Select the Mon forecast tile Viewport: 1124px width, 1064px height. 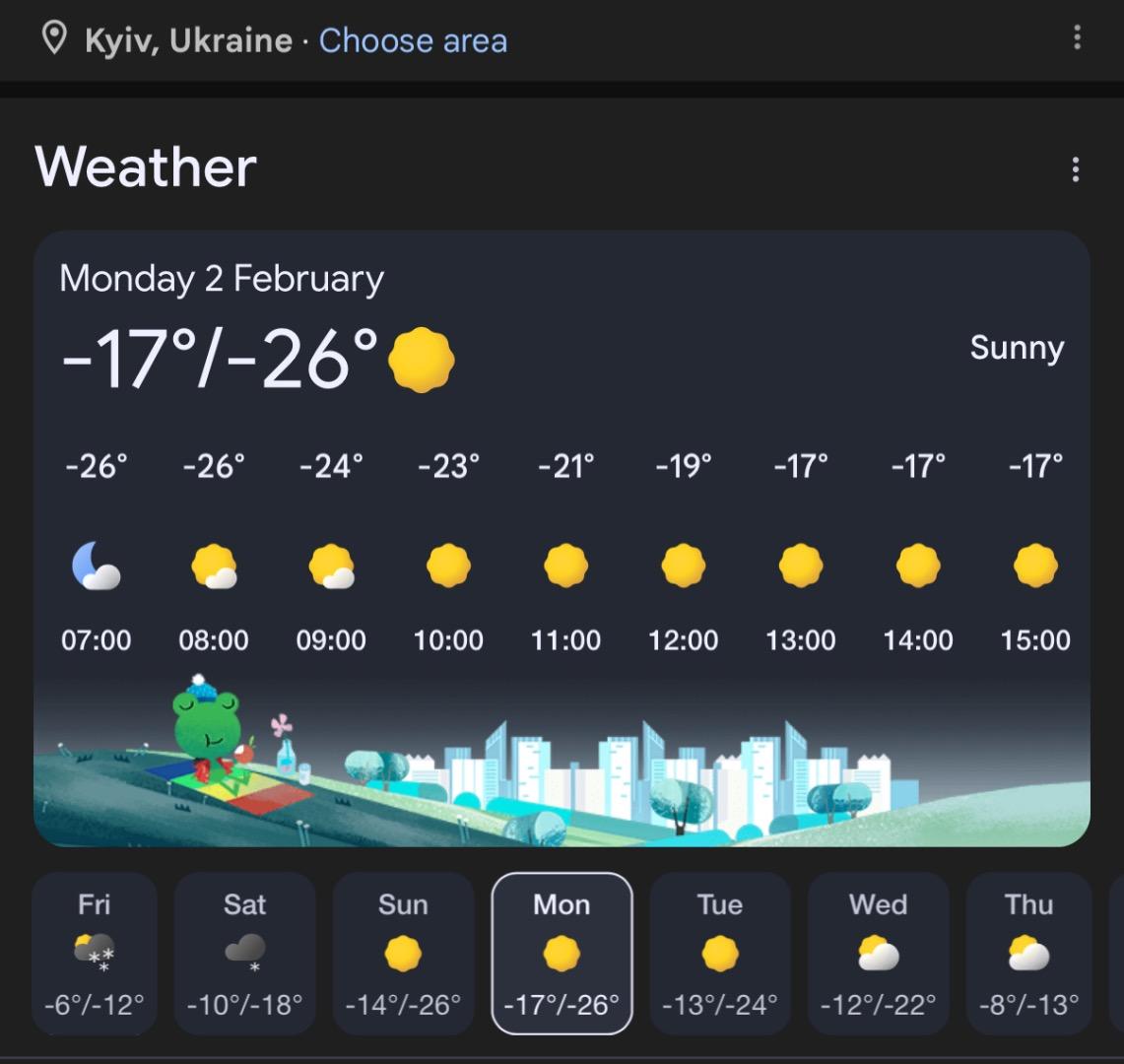562,953
